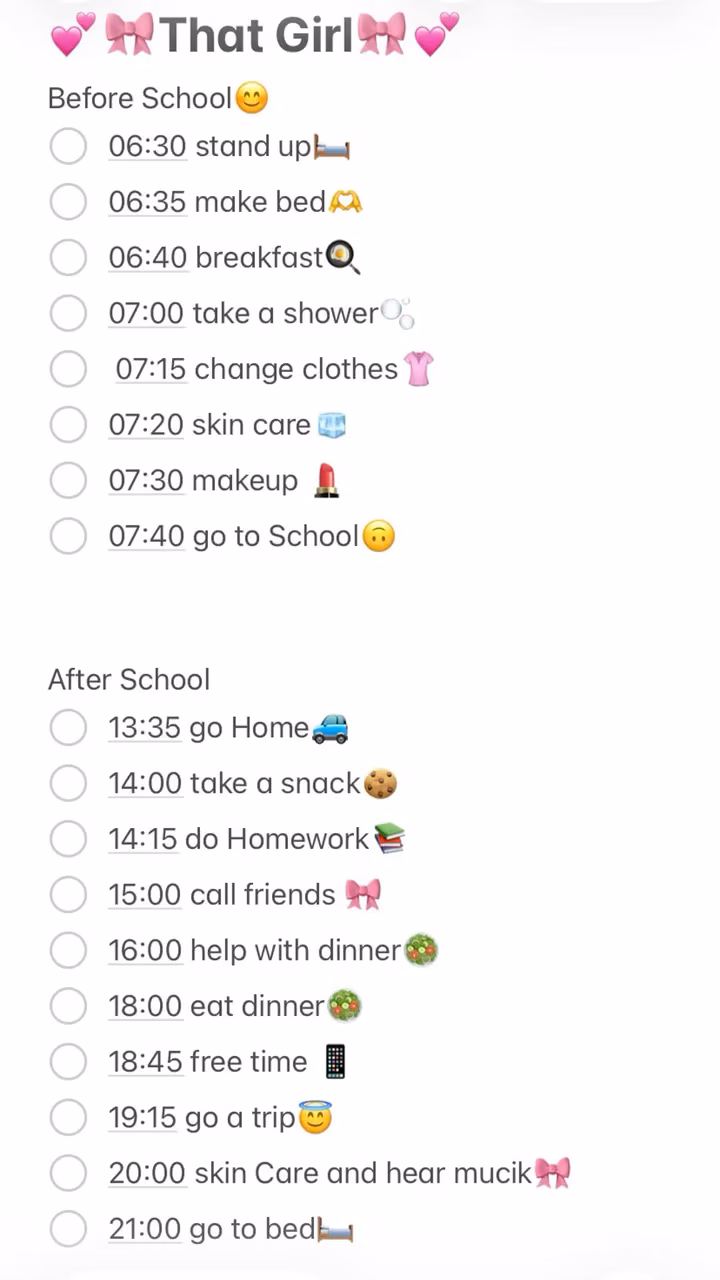The height and width of the screenshot is (1280, 720).
Task: Mark 21:00 go to bed complete
Action: coord(68,1228)
